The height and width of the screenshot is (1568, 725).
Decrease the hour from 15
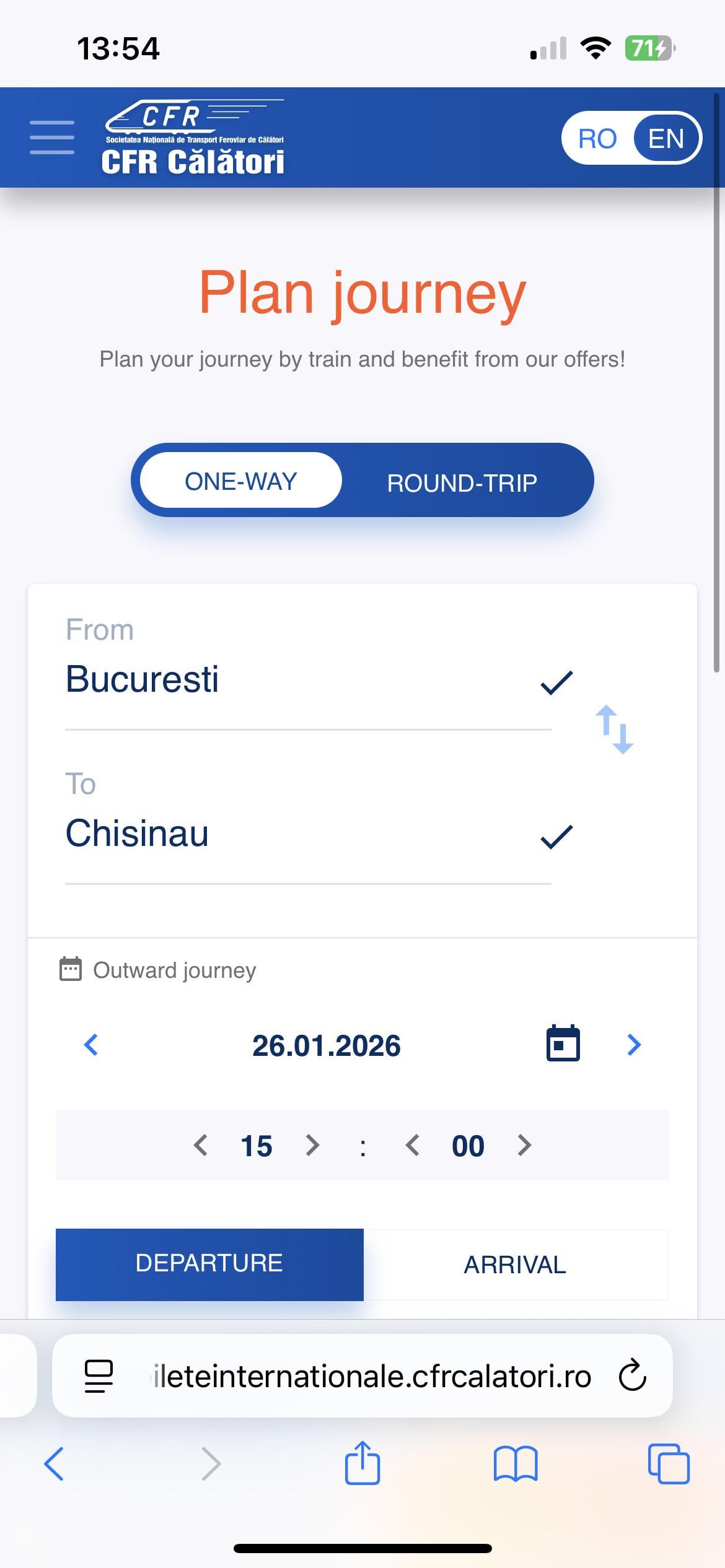[200, 1146]
